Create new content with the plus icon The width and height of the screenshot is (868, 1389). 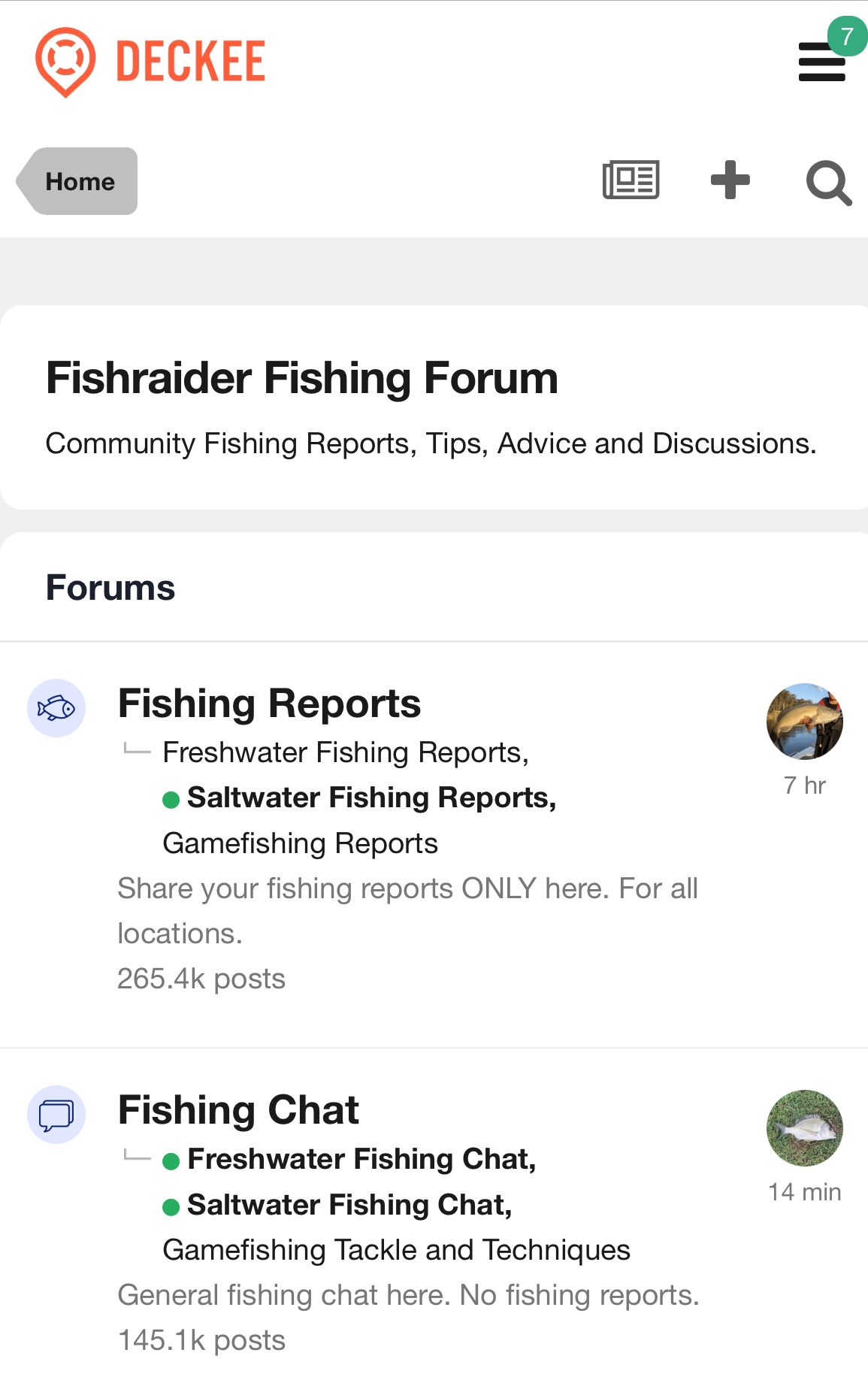click(x=728, y=180)
